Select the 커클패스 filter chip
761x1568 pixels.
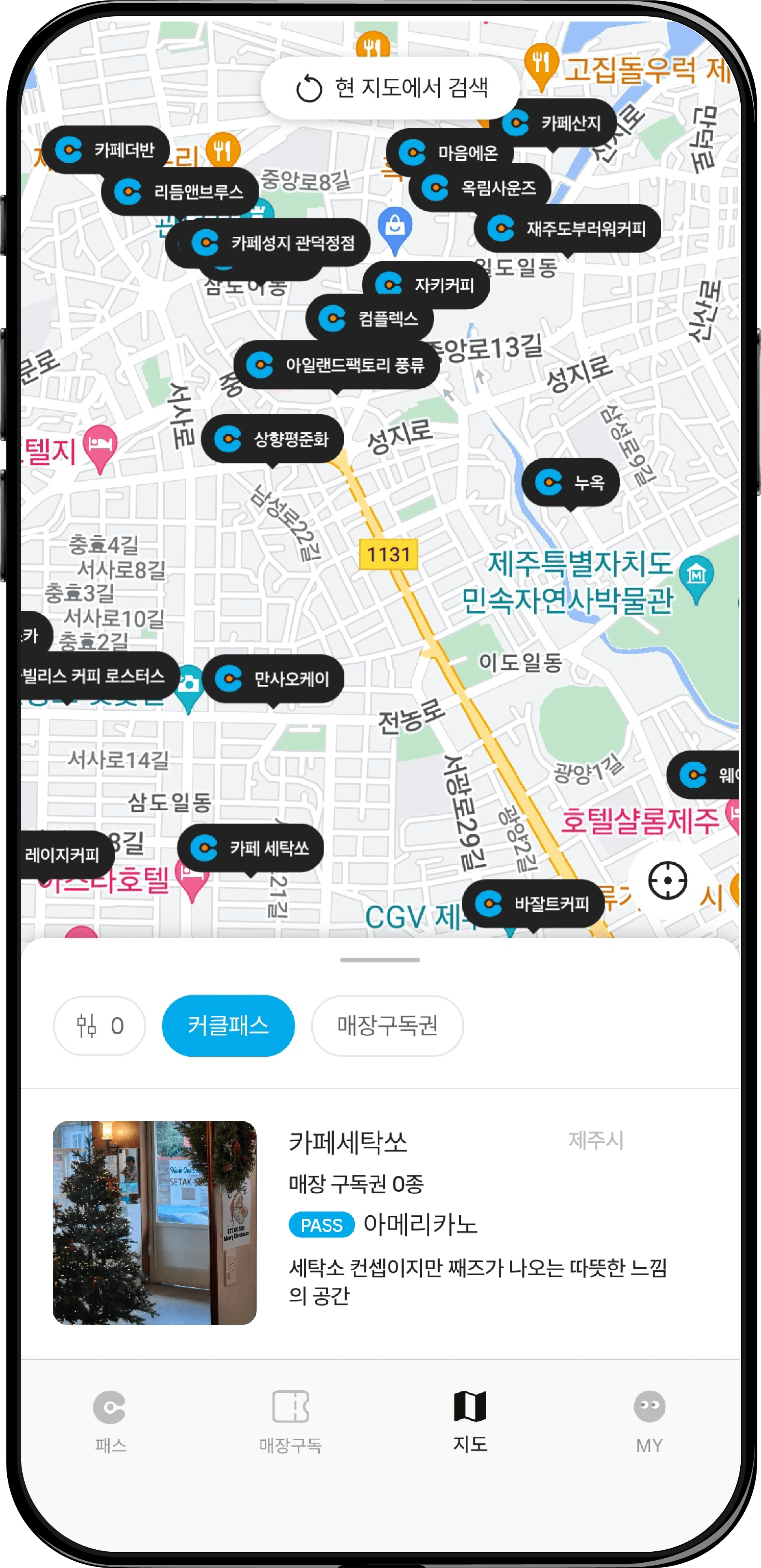coord(228,1026)
